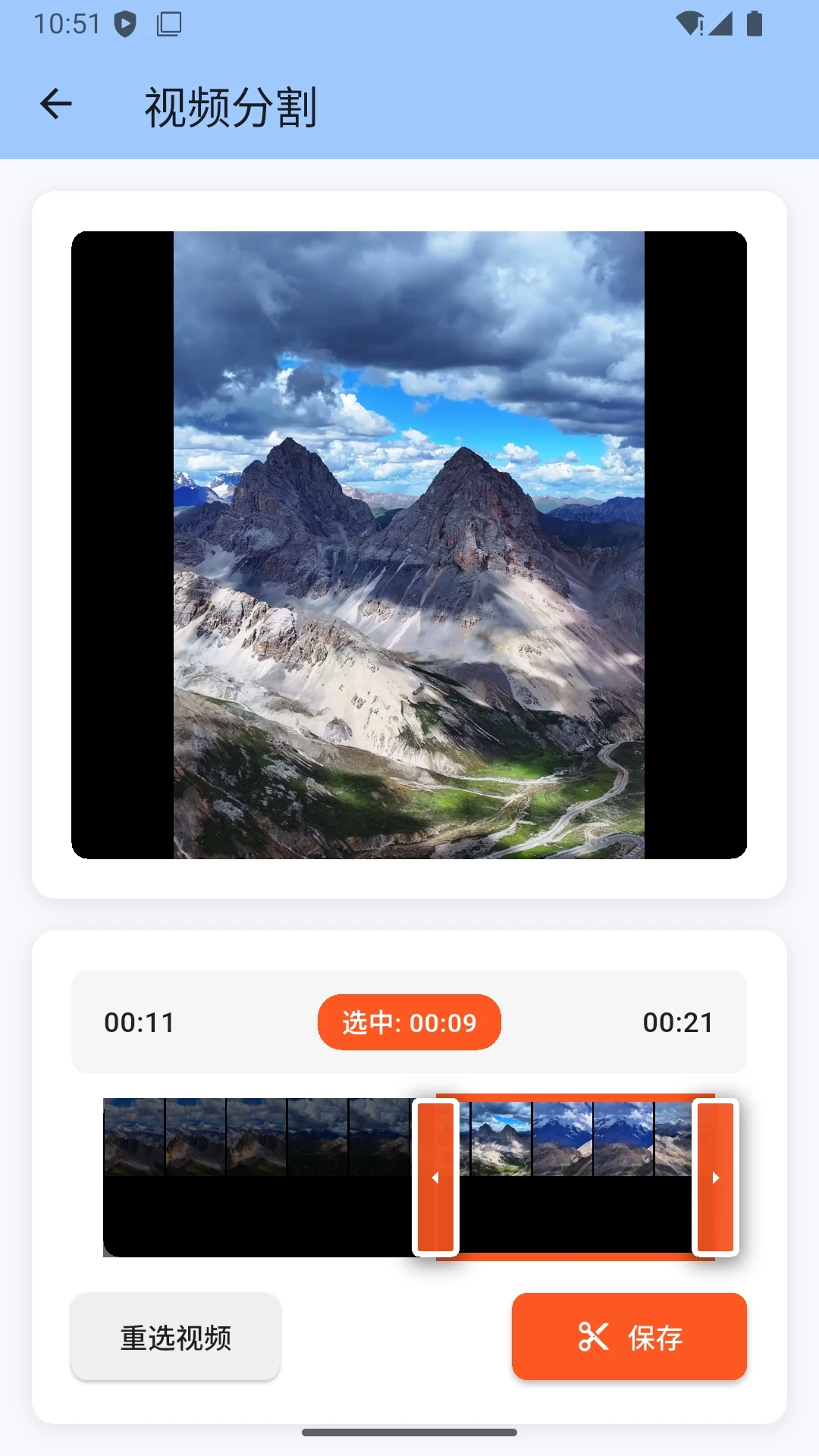The height and width of the screenshot is (1456, 819).
Task: Tap the 重选视频 button to reselect video
Action: pos(175,1337)
